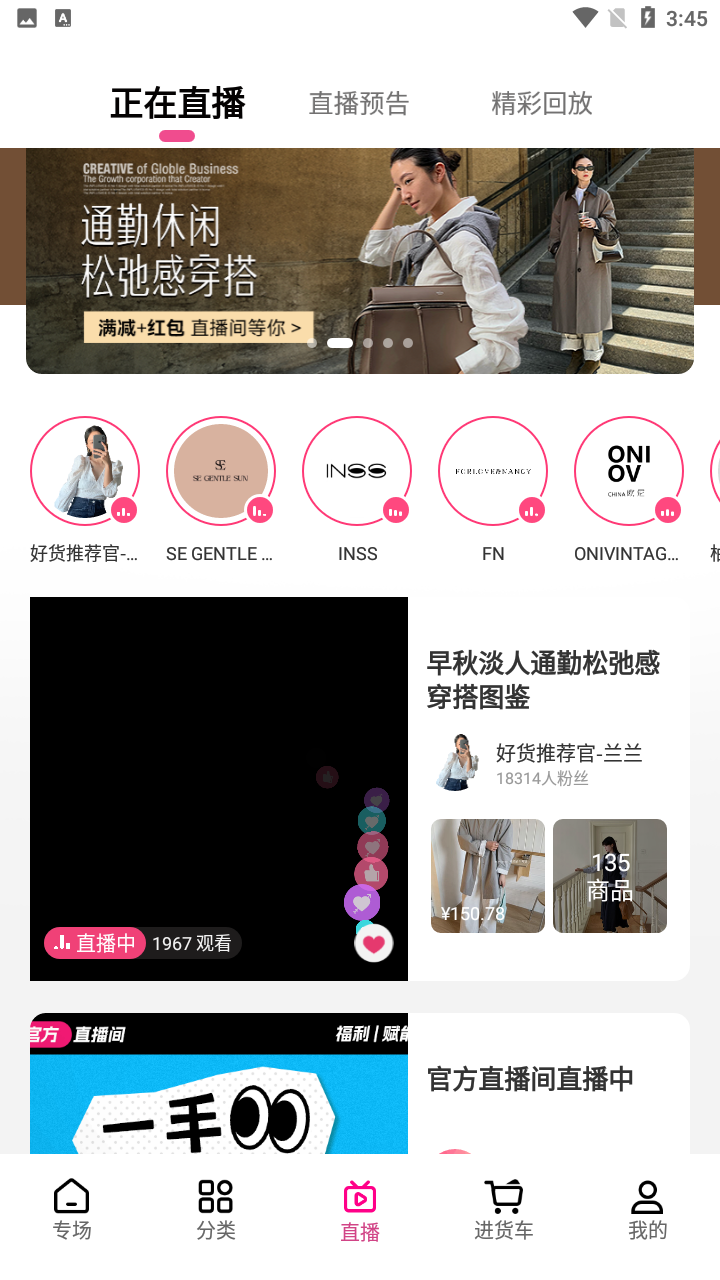Open FN live stream avatar
Viewport: 720px width, 1280px height.
click(493, 471)
